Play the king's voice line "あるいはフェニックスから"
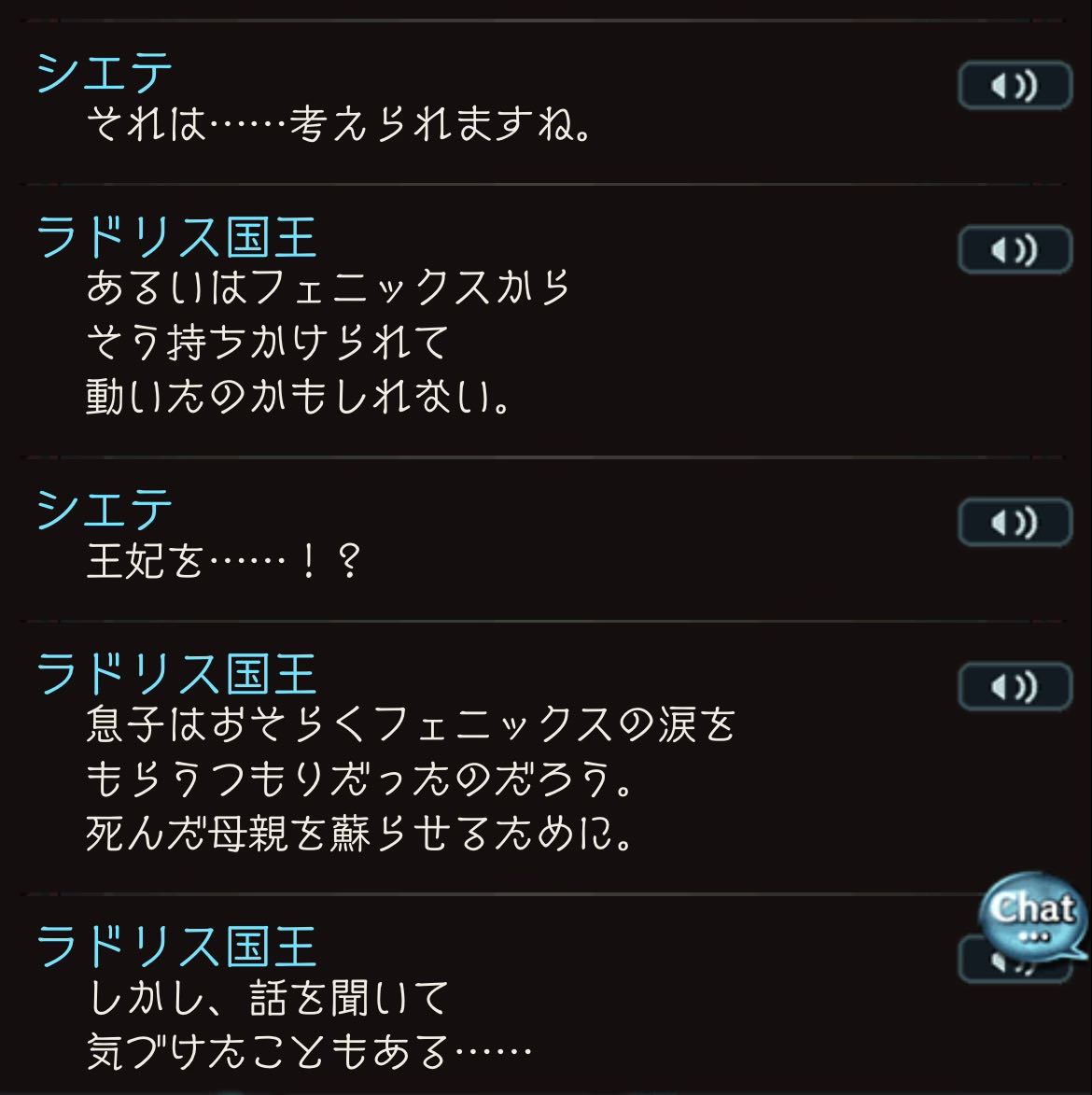The width and height of the screenshot is (1092, 1095). click(x=1014, y=250)
